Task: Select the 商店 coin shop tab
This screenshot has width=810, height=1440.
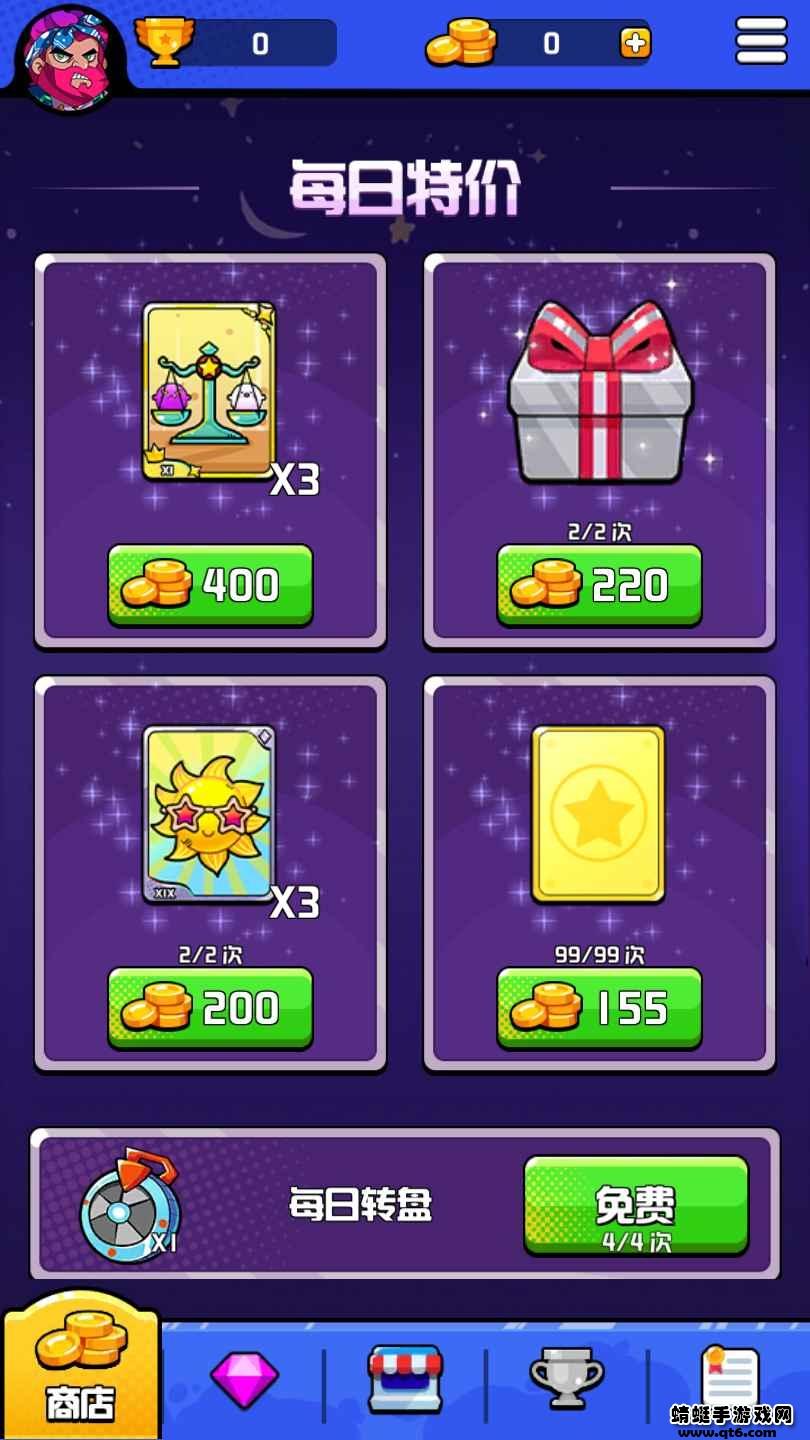Action: coord(80,1370)
